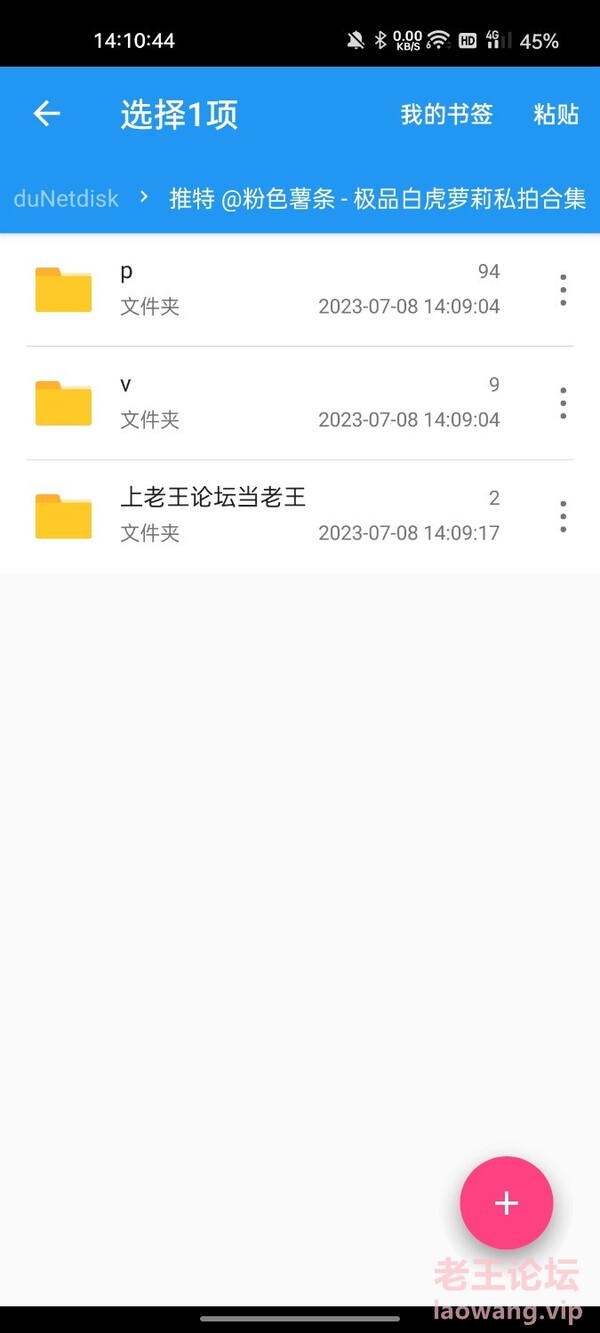
Task: Tap the pink plus add button
Action: click(506, 1203)
